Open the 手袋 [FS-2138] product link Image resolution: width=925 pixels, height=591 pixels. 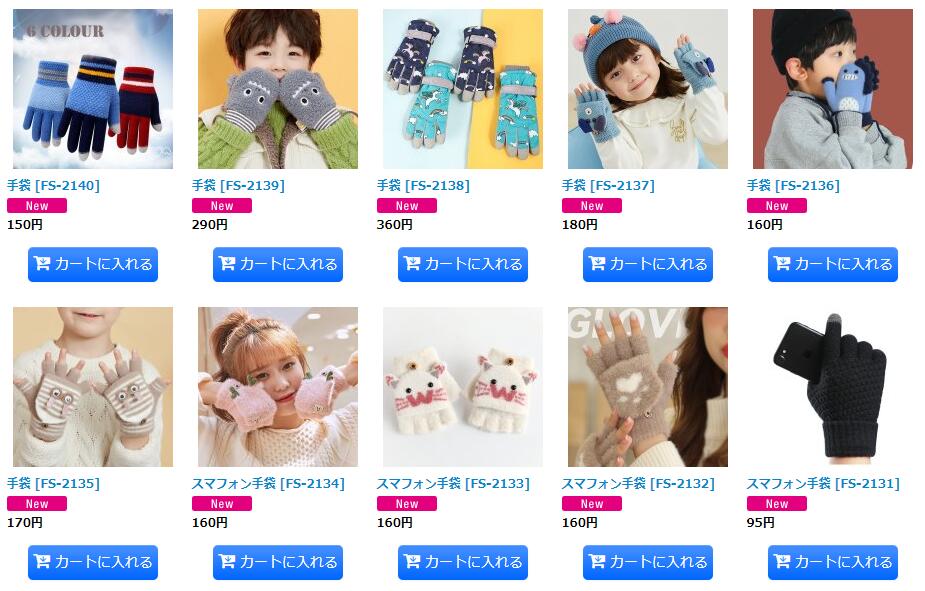tap(423, 185)
